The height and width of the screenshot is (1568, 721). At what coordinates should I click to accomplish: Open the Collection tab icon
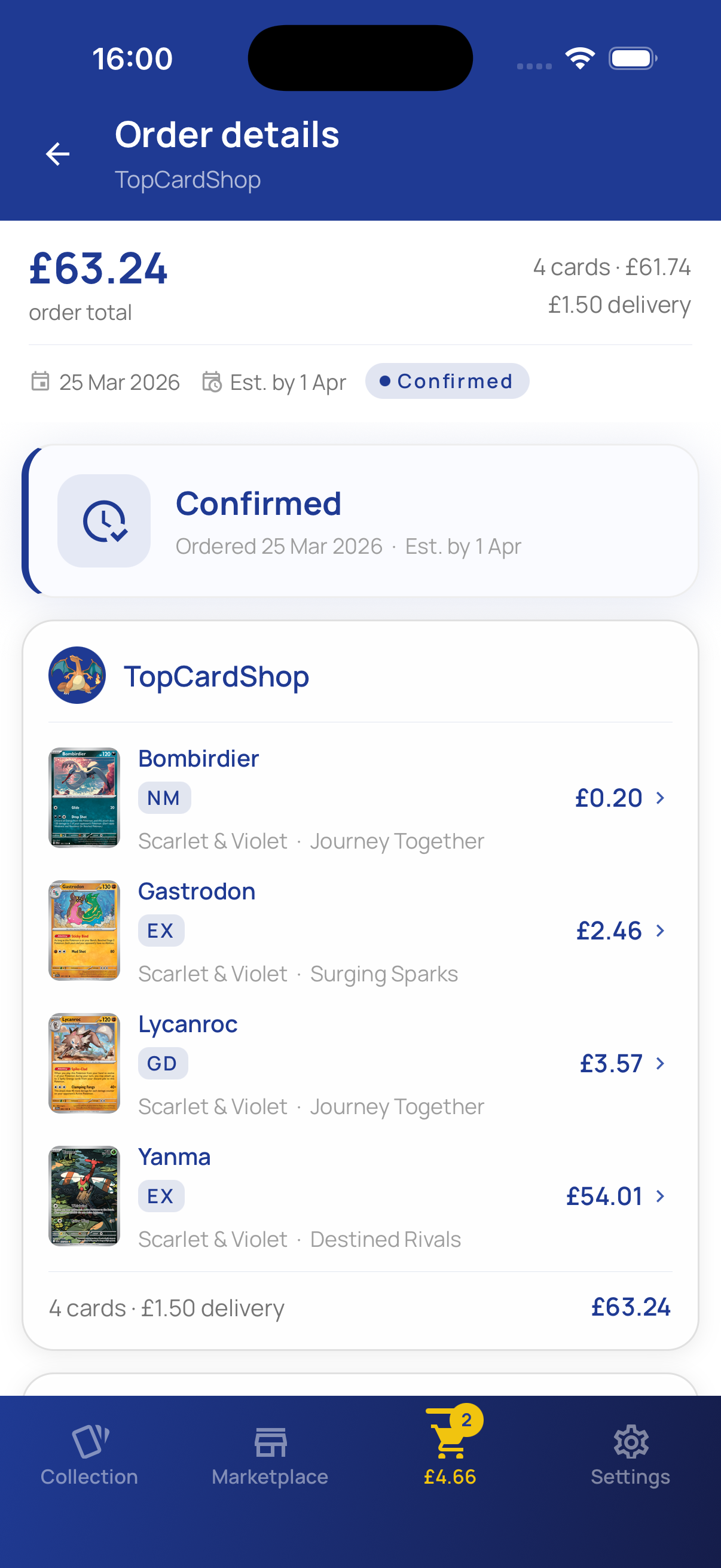(x=90, y=1442)
